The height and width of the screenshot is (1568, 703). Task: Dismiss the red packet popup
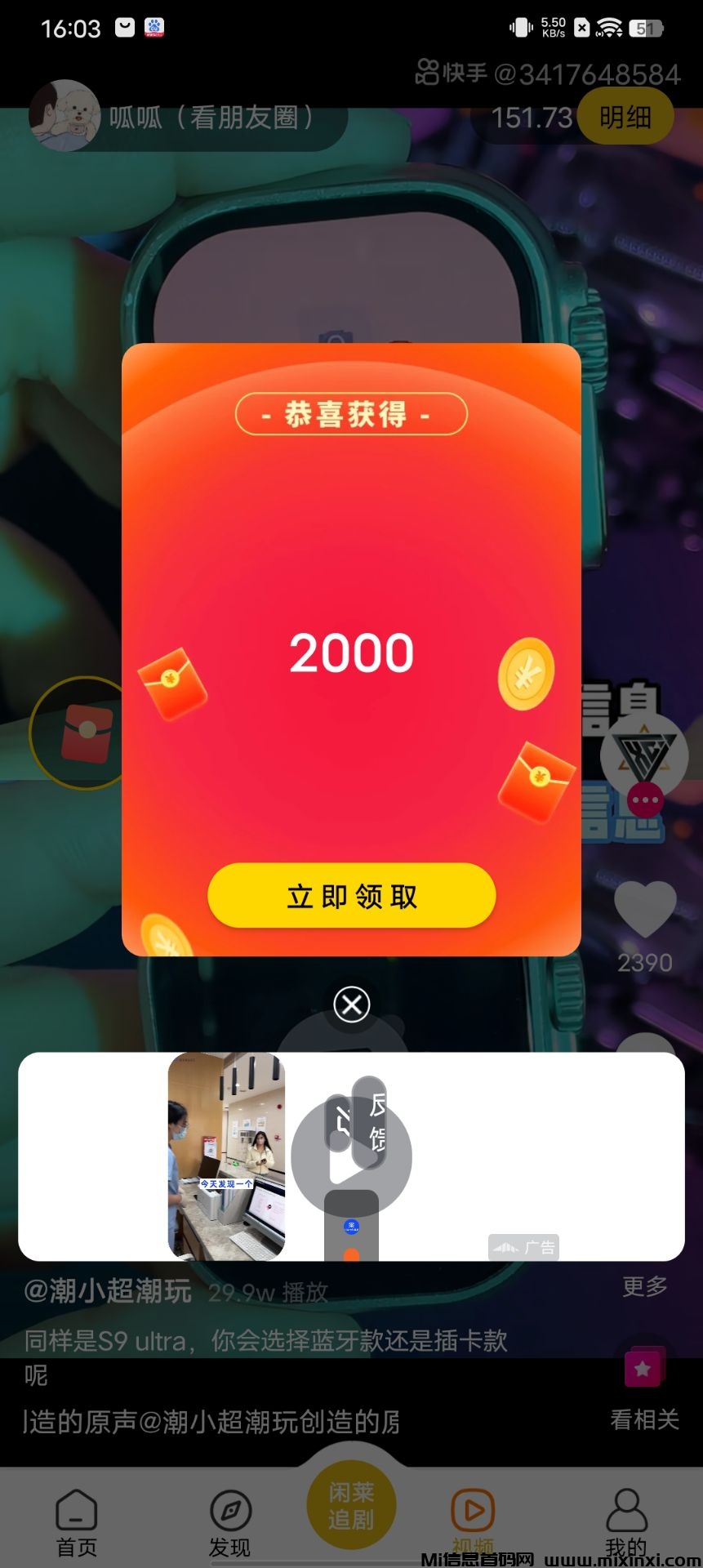[352, 1004]
